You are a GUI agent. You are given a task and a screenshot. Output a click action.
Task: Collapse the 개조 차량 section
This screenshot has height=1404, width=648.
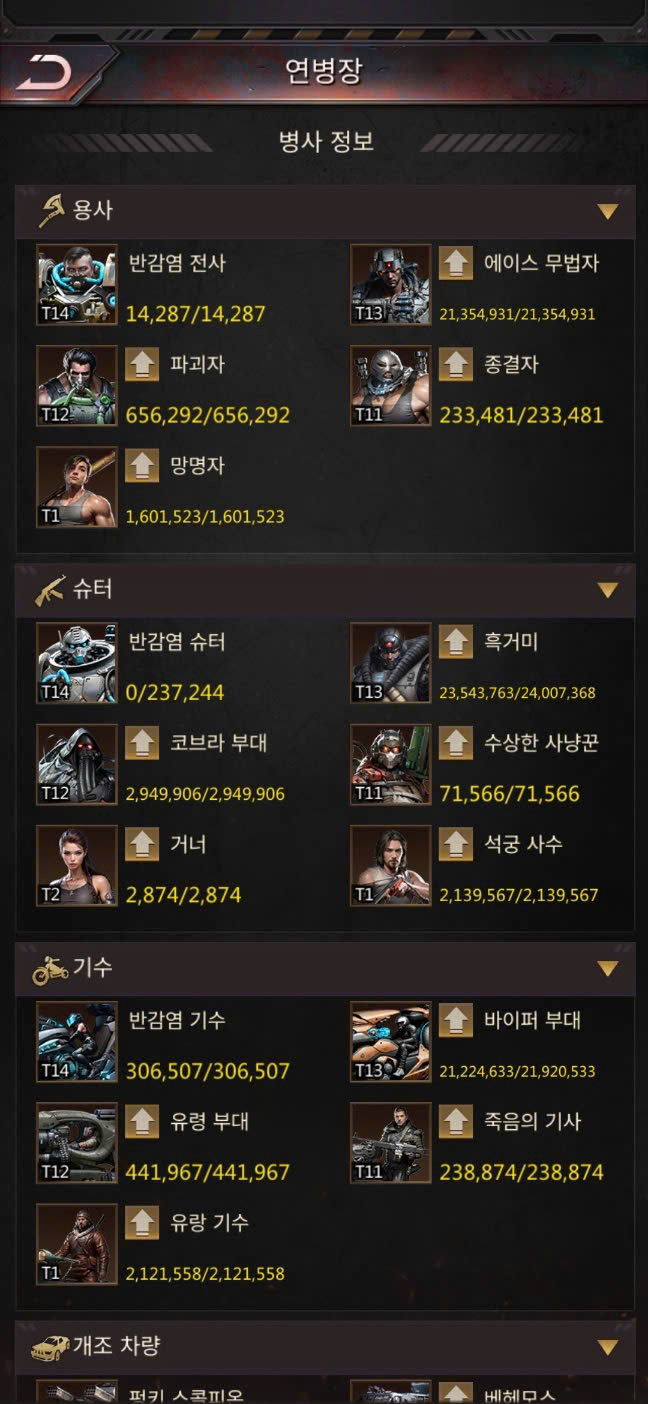tap(607, 1347)
